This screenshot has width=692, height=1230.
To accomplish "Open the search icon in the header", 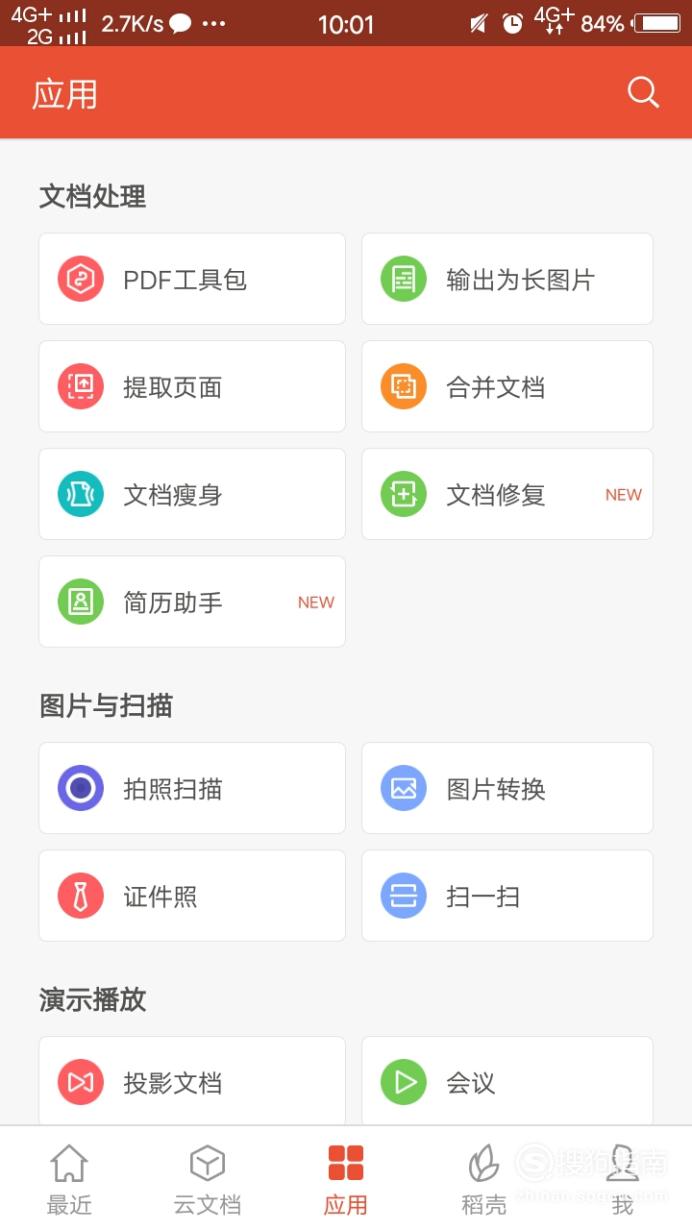I will [x=643, y=93].
